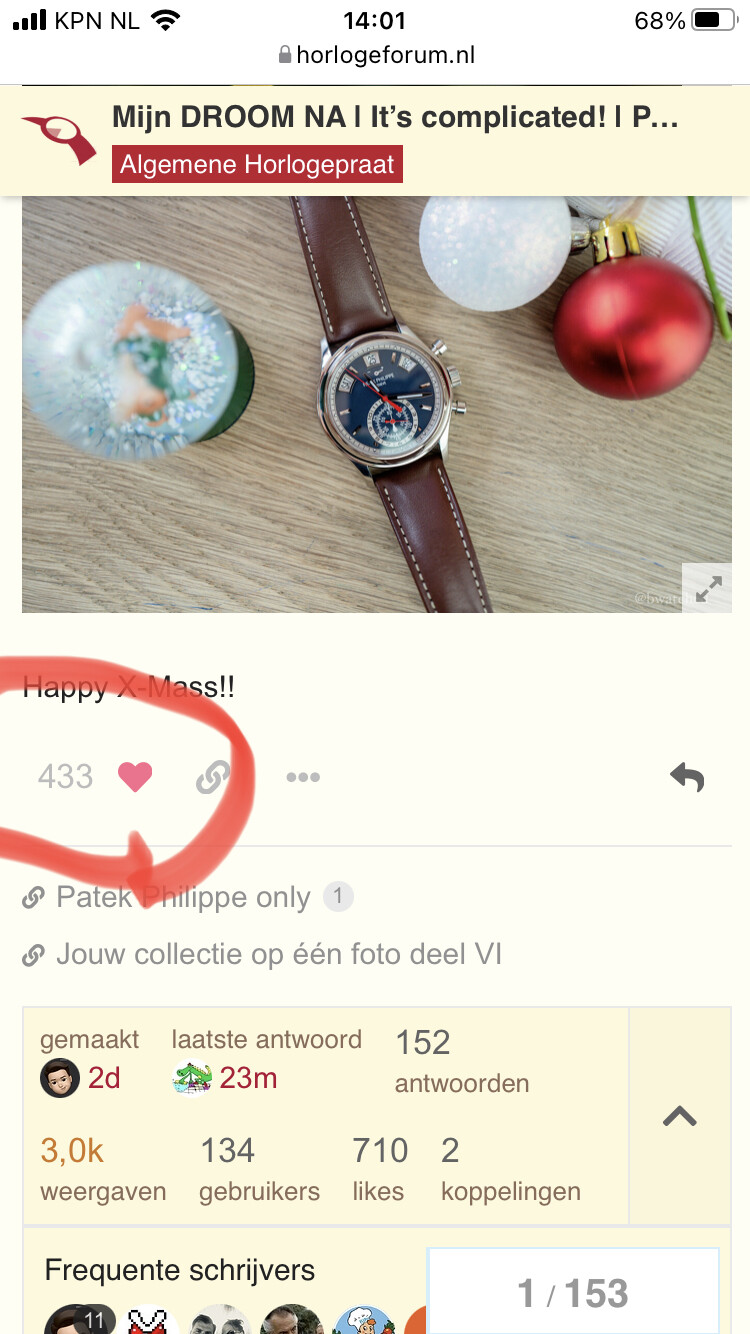The image size is (750, 1334).
Task: Jump to the last reply from 23m ago
Action: [247, 1078]
